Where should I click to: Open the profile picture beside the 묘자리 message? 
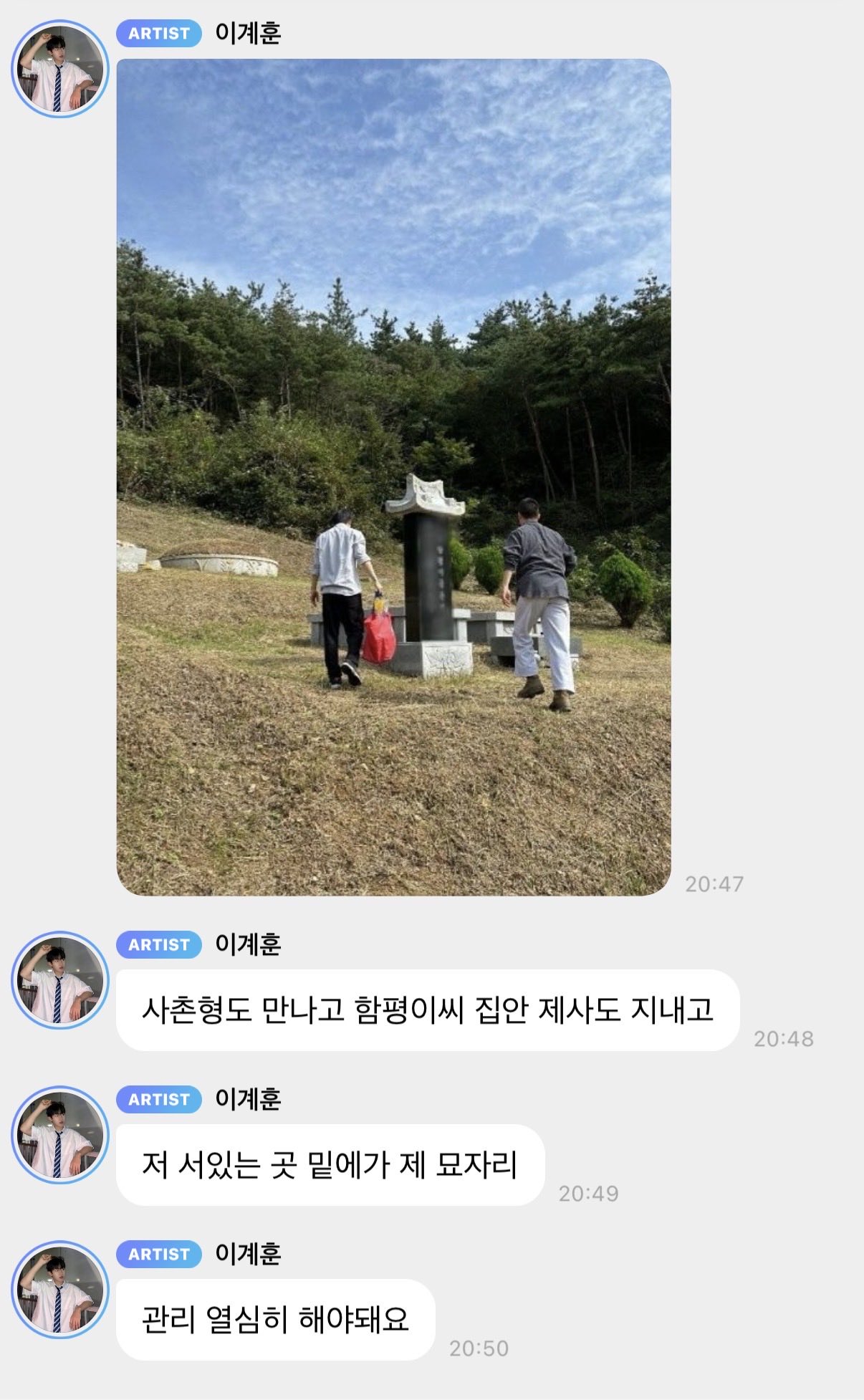60,1134
